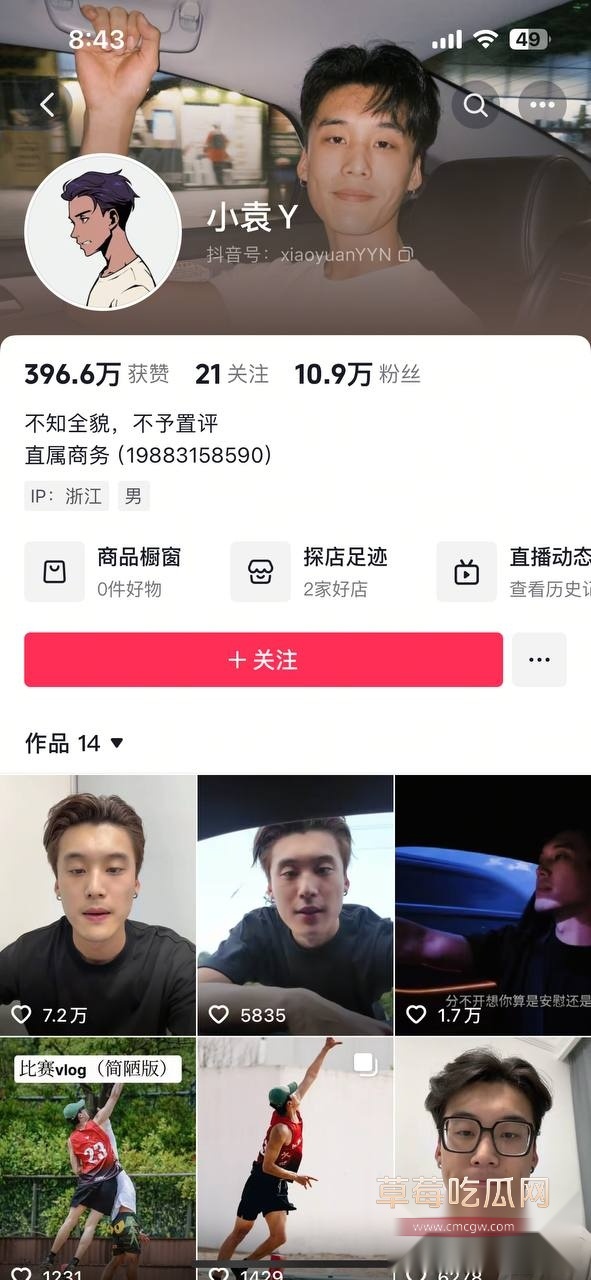Viewport: 591px width, 1280px height.
Task: Open the video with 5835 likes
Action: click(295, 905)
